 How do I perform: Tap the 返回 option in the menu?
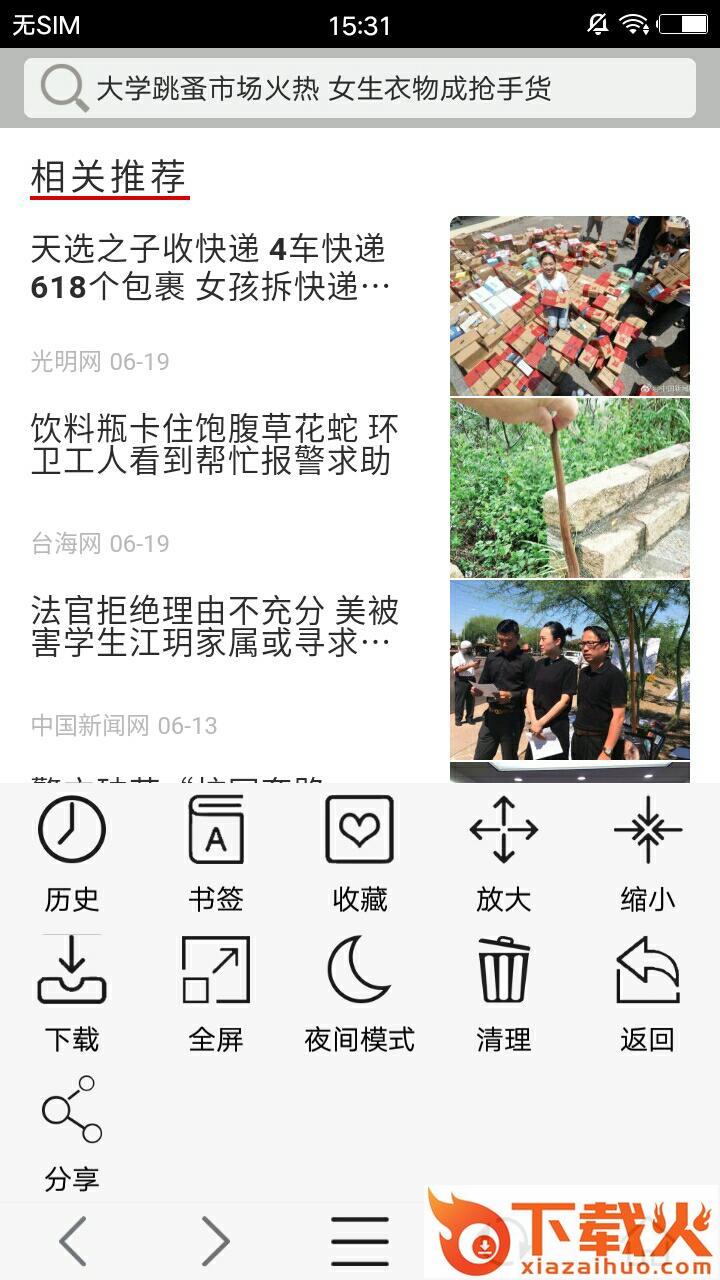[648, 992]
